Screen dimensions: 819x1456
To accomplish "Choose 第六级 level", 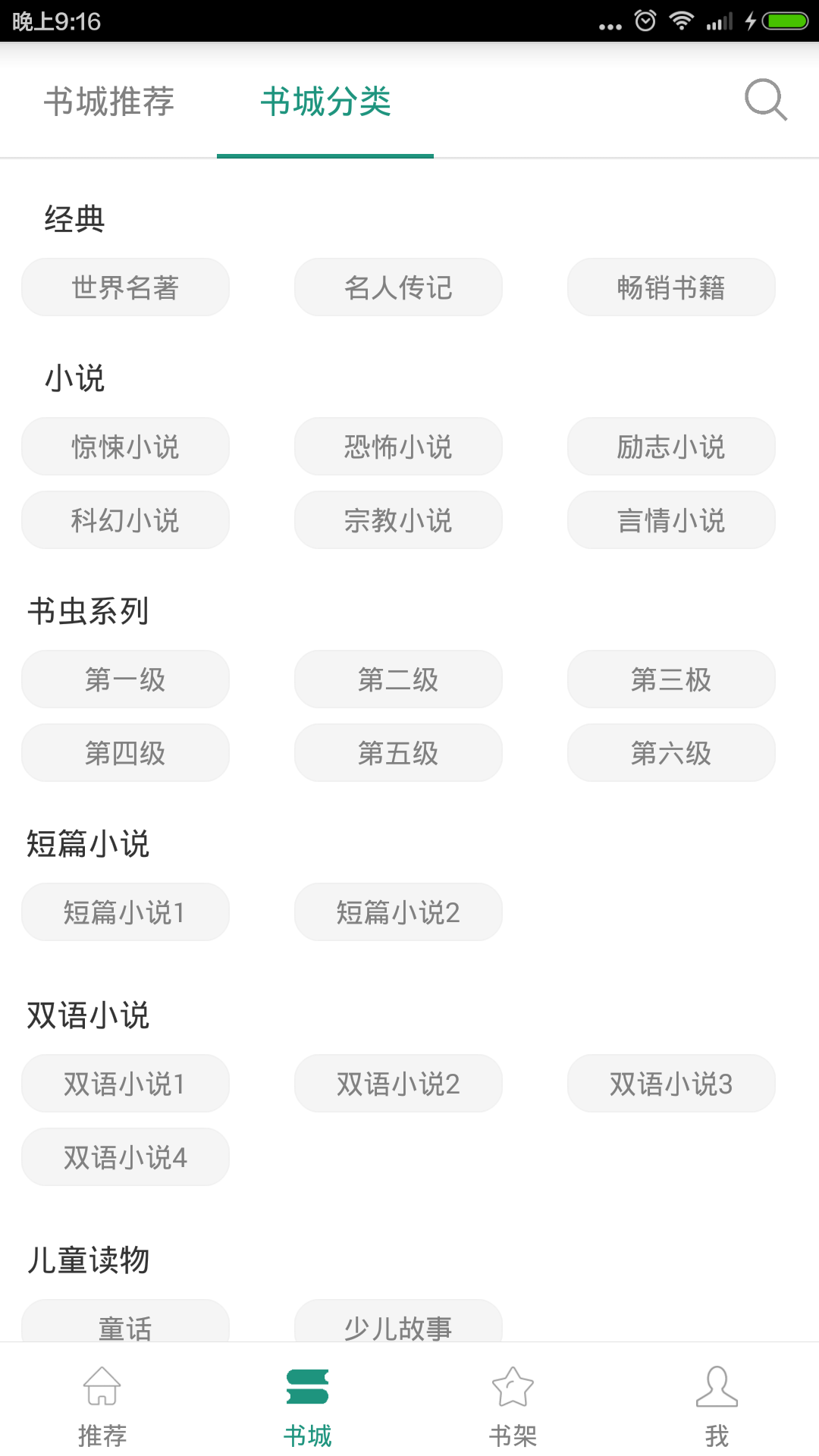I will [671, 753].
